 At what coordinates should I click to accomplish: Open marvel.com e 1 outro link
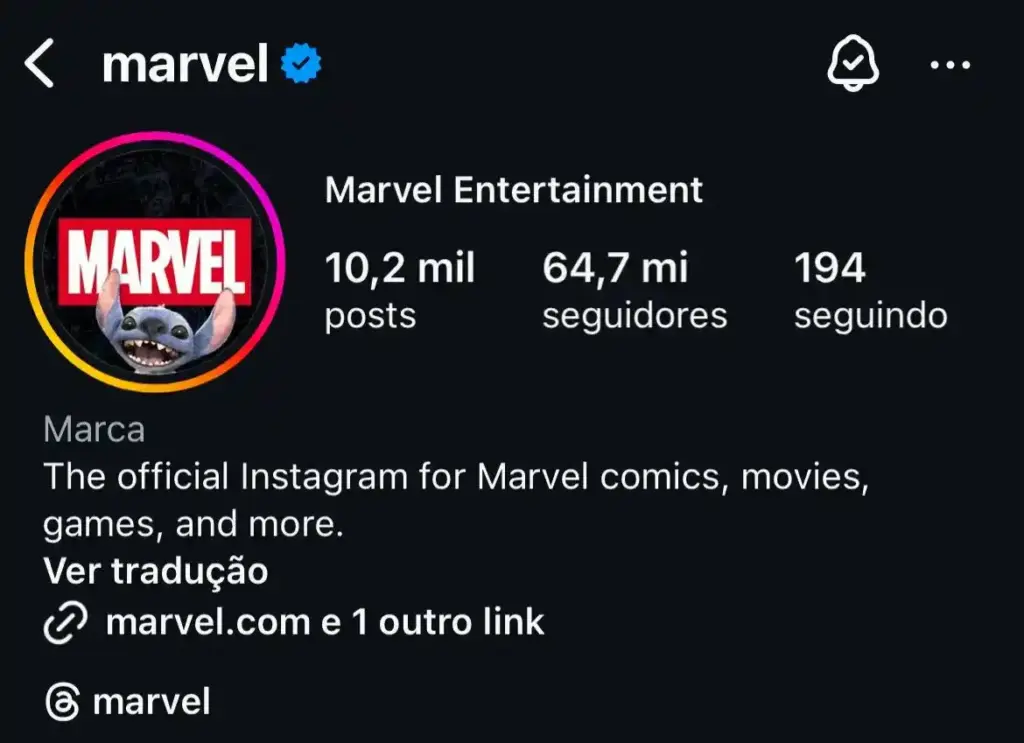tap(324, 622)
